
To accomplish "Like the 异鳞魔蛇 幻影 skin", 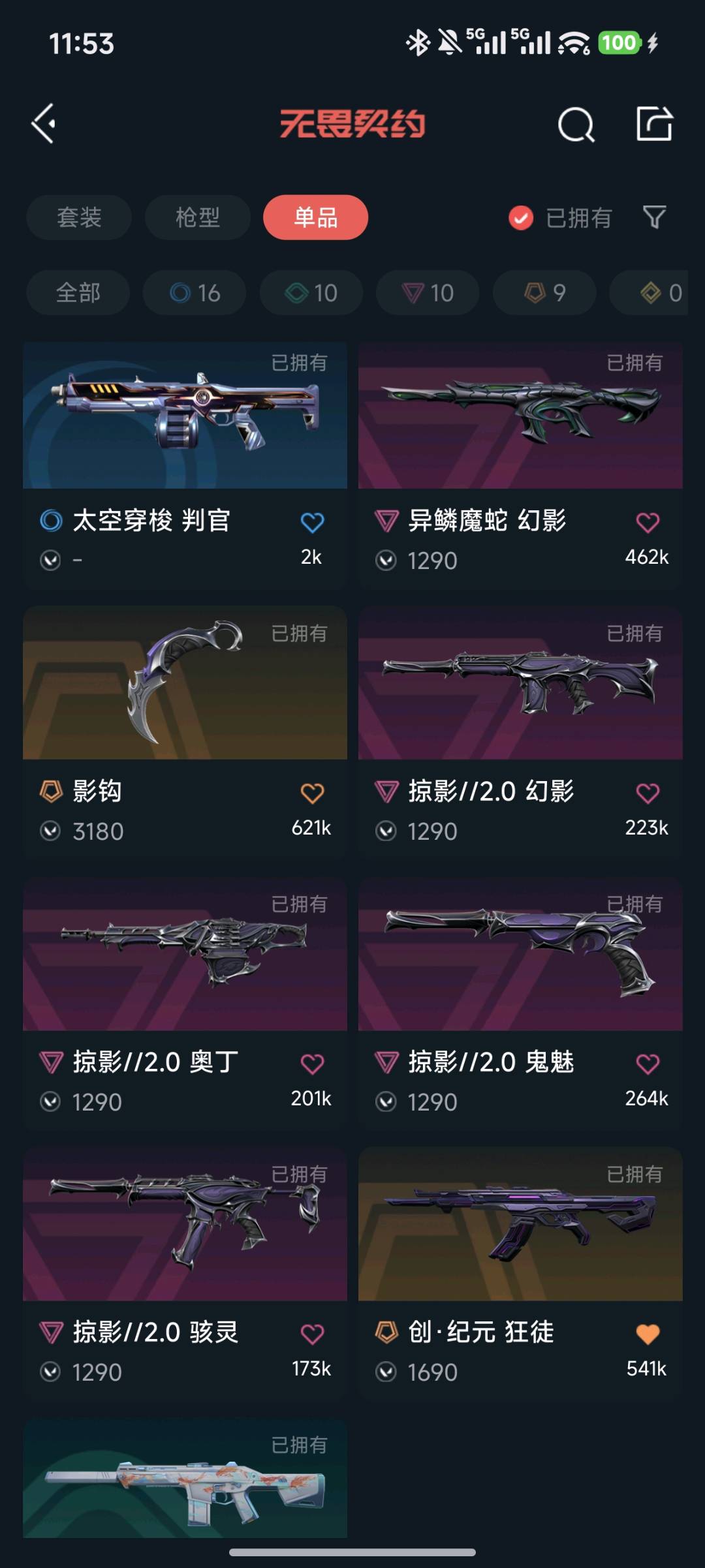I will [x=647, y=522].
